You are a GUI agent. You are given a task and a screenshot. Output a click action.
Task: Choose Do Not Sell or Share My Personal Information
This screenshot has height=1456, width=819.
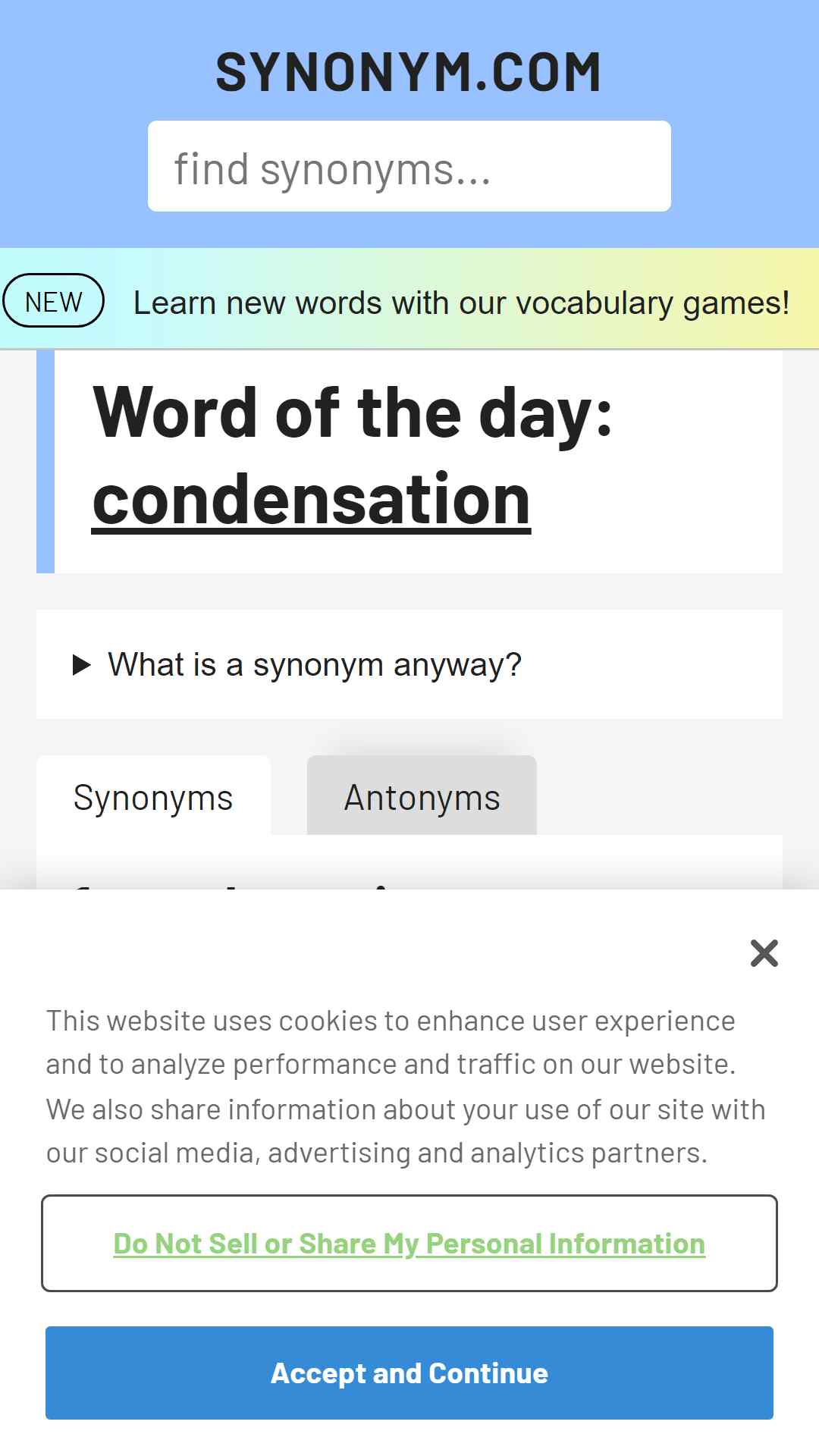click(409, 1243)
